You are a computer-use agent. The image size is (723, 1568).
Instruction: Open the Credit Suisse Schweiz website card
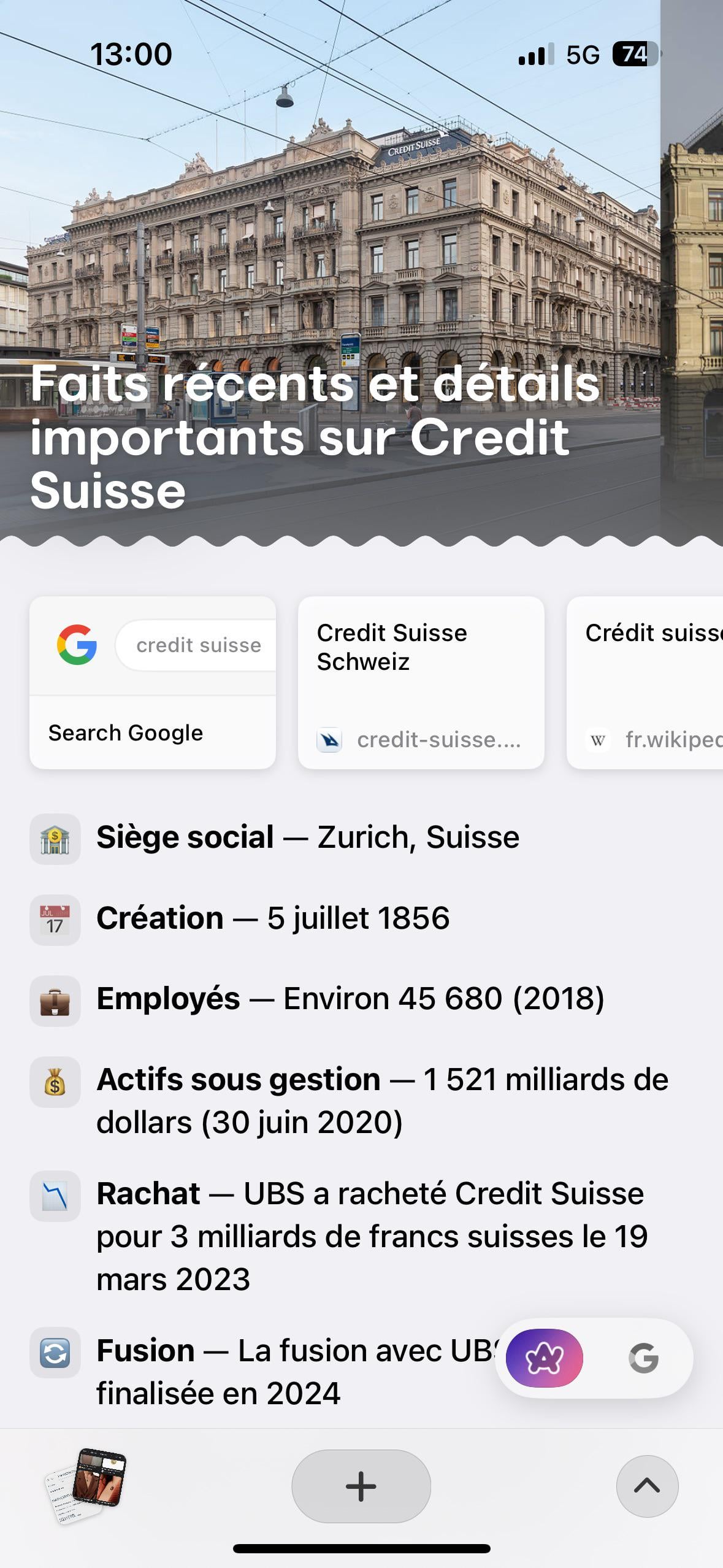coord(421,682)
